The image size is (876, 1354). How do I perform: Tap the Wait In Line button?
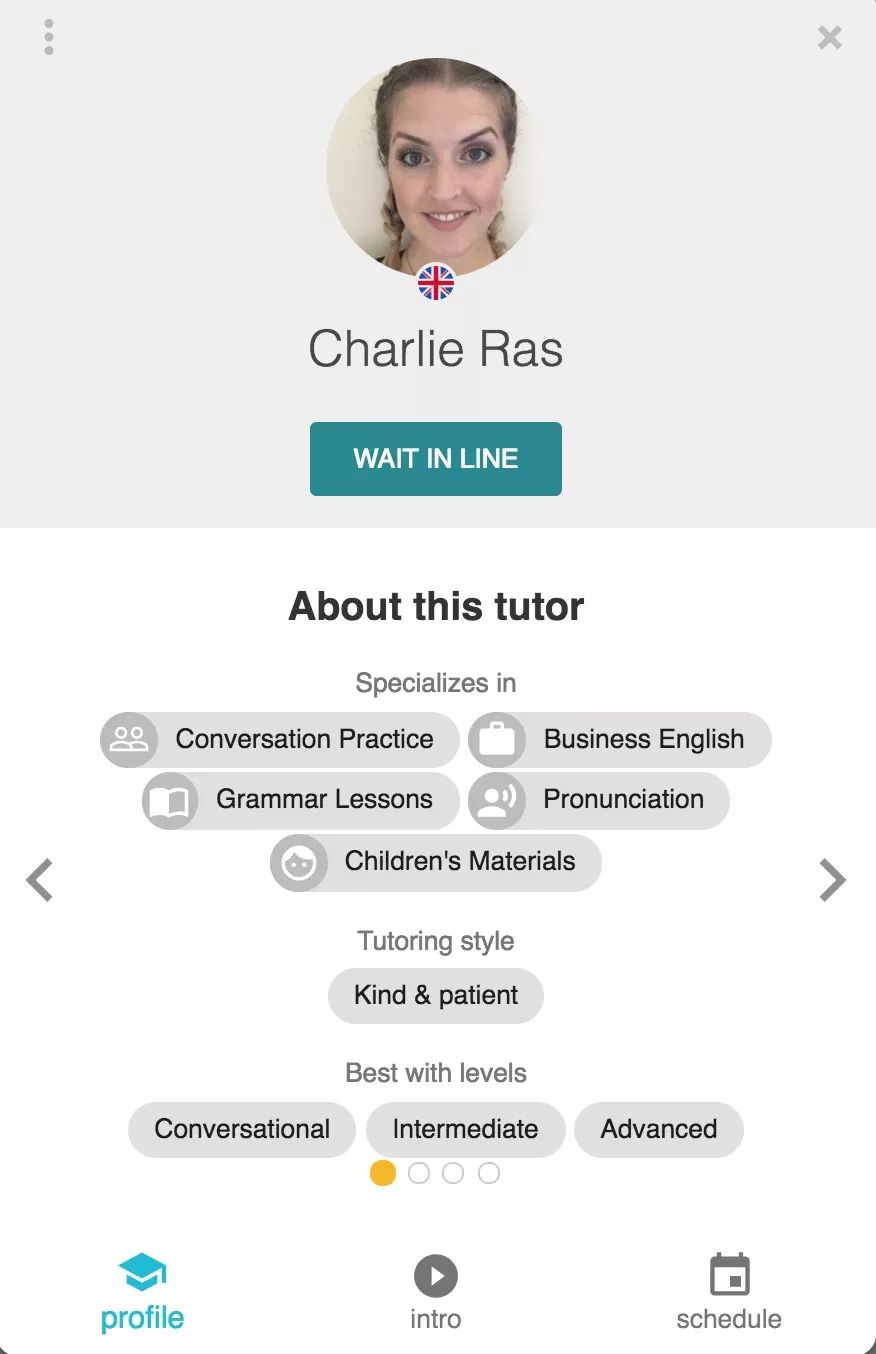pyautogui.click(x=436, y=459)
